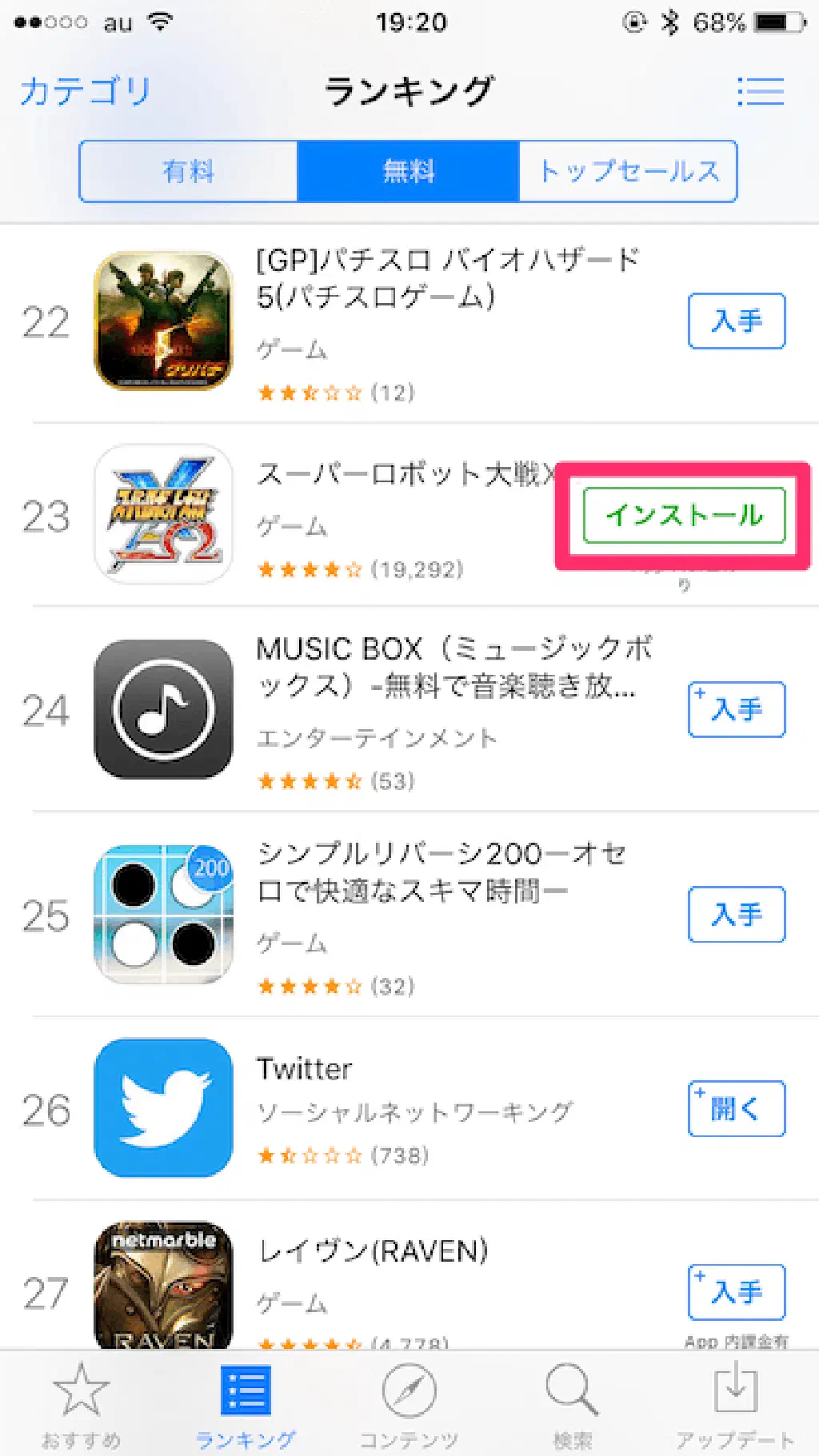The image size is (819, 1456).
Task: Open the スーパーロボット大戦 app icon
Action: pyautogui.click(x=164, y=515)
